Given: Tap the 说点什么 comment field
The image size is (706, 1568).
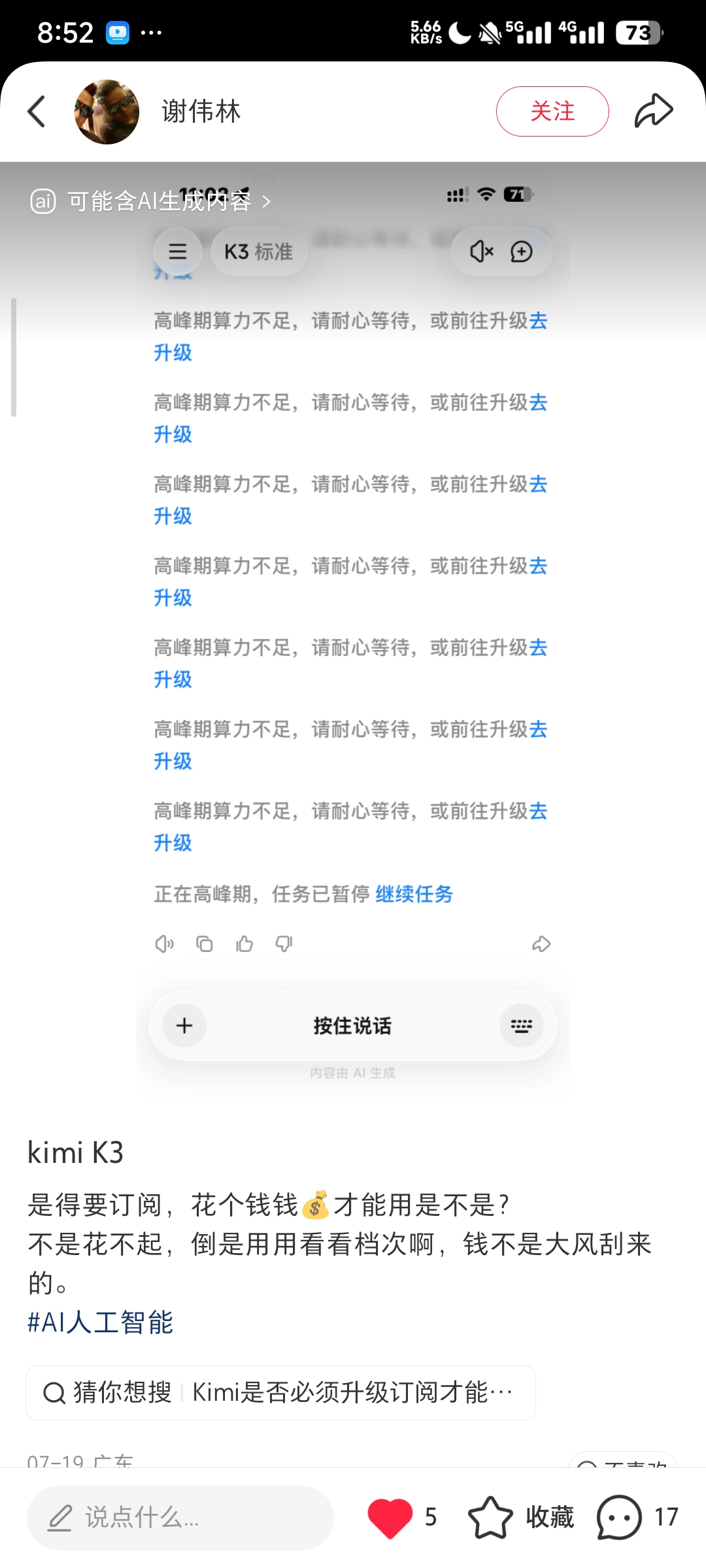Looking at the screenshot, I should tap(180, 1517).
